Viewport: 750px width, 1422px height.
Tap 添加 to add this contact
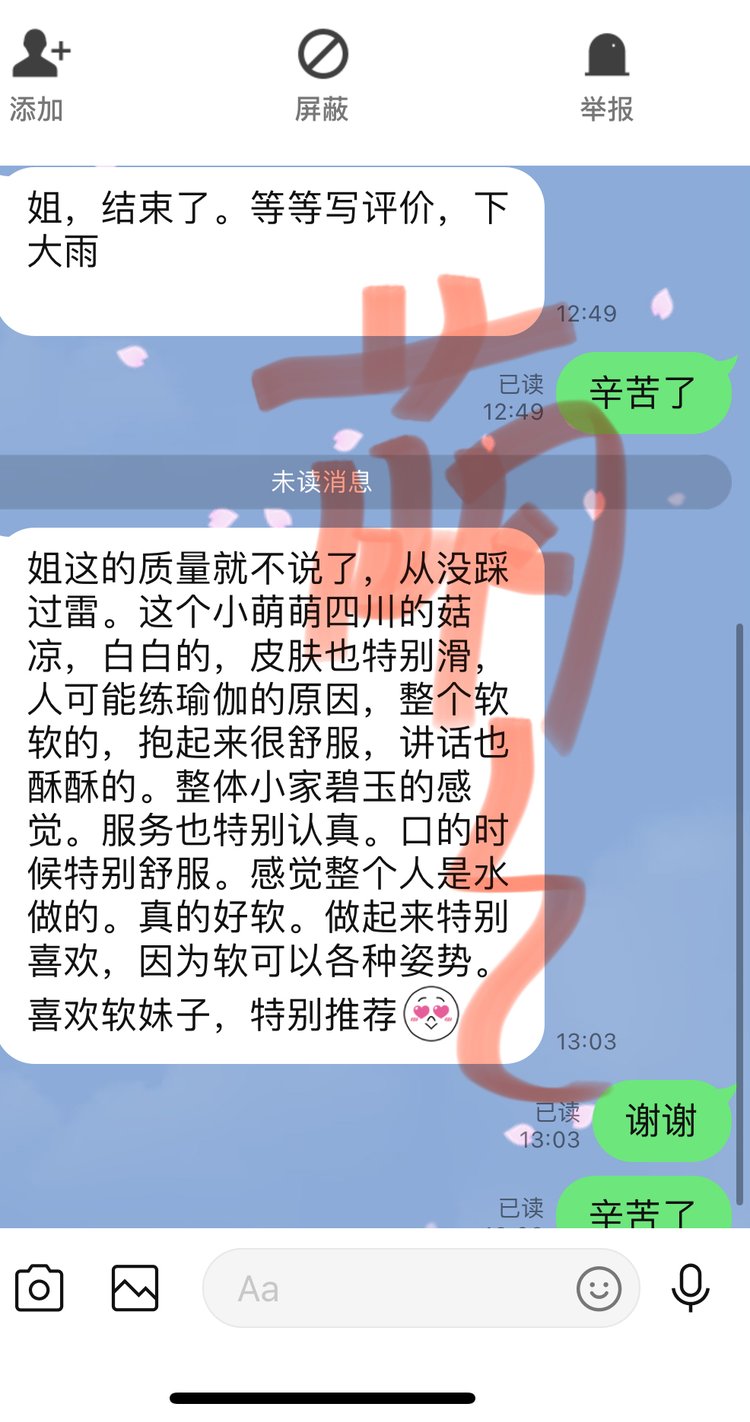[38, 75]
